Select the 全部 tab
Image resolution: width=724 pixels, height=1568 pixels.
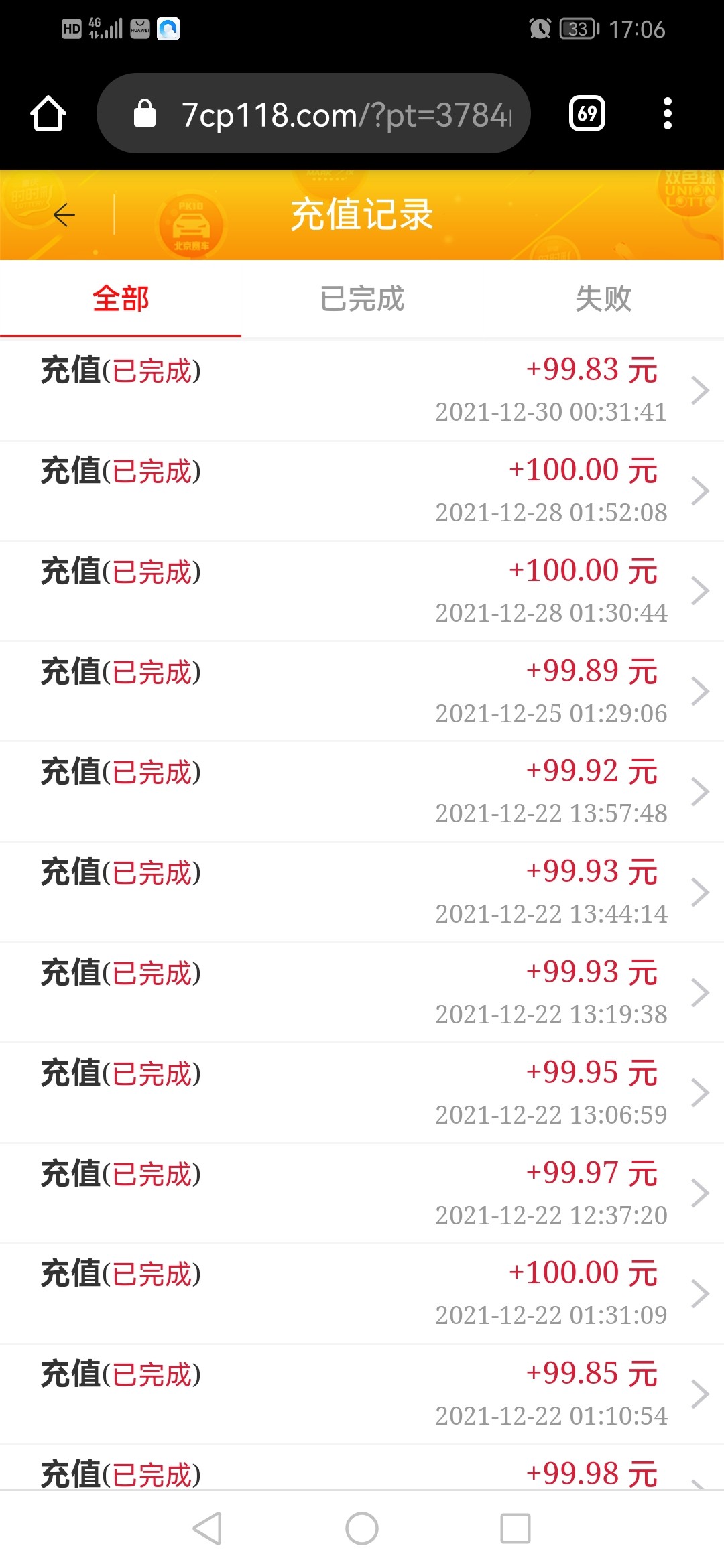(121, 299)
